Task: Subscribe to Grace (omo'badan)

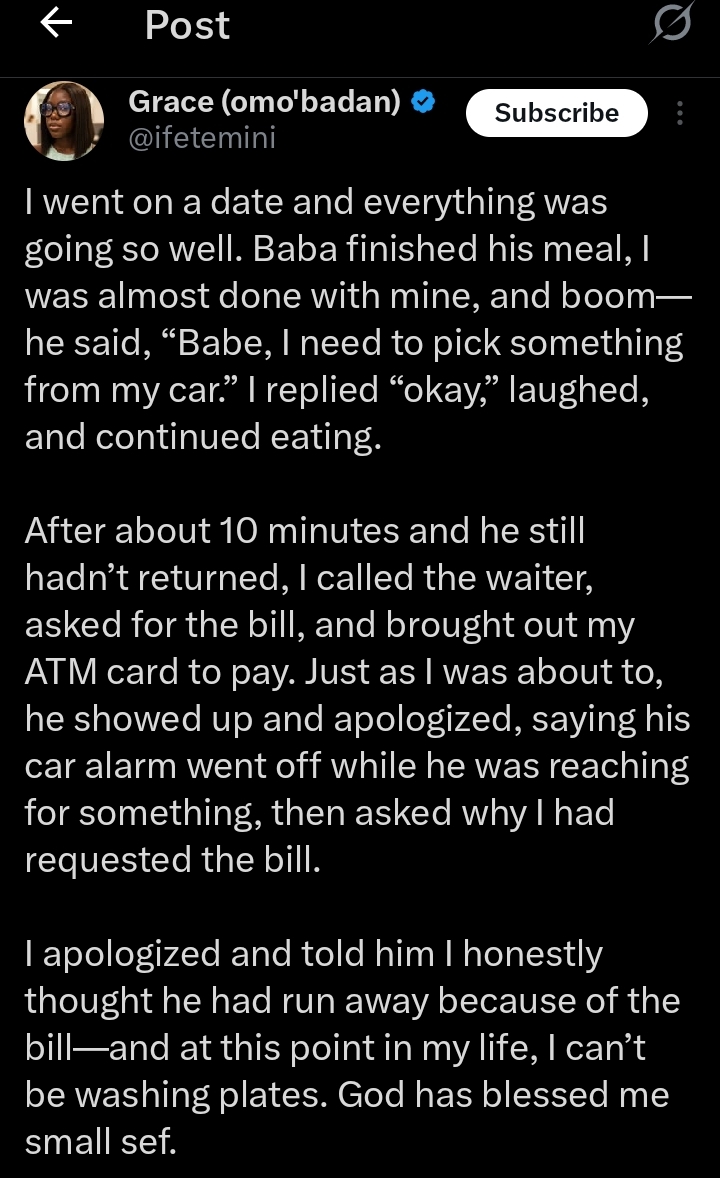Action: pyautogui.click(x=556, y=113)
